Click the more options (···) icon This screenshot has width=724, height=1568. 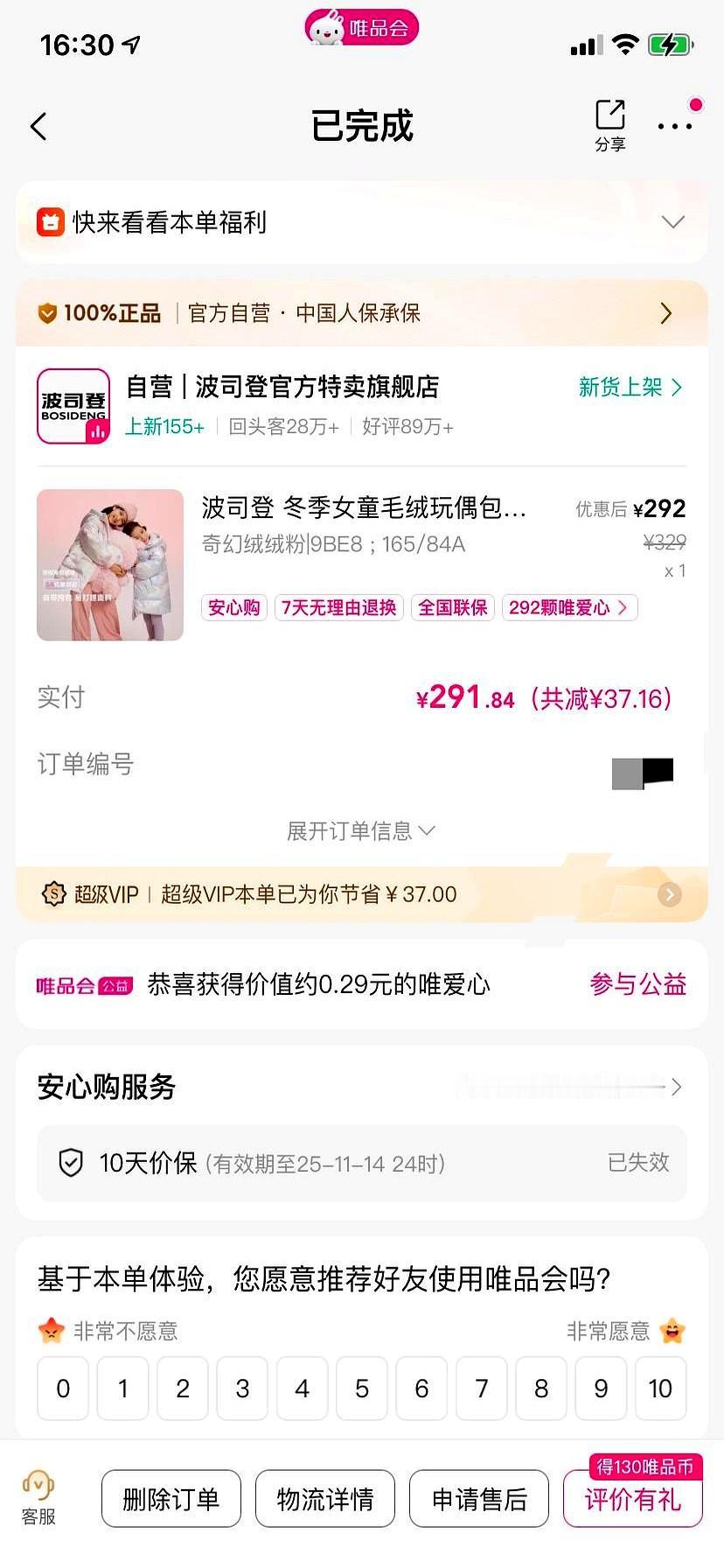click(674, 127)
